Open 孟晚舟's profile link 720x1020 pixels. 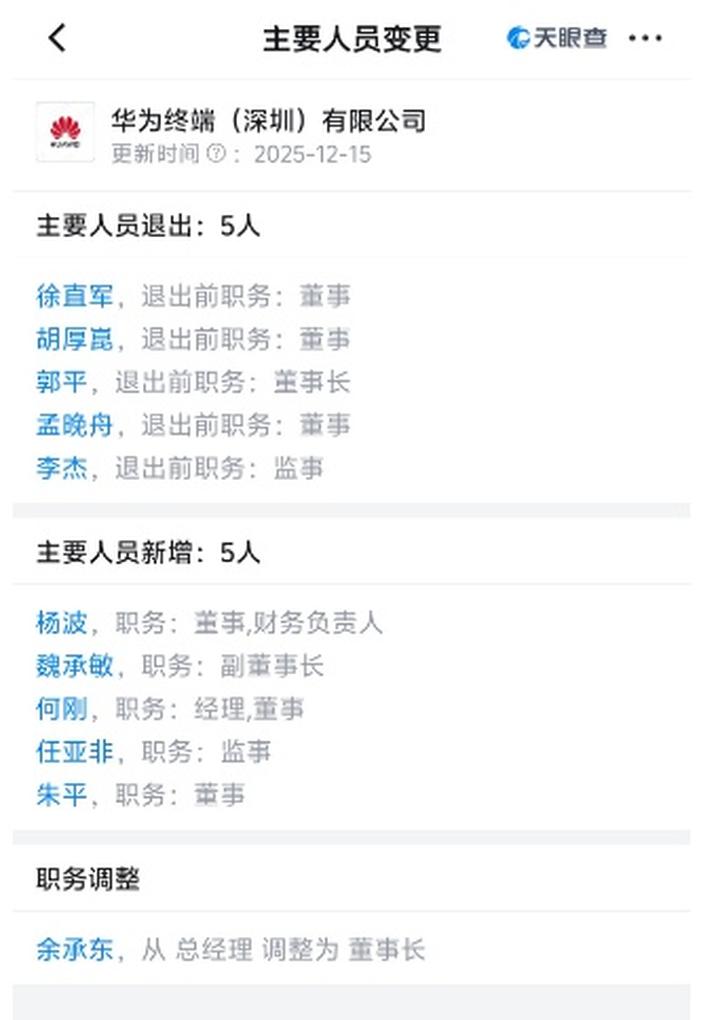click(x=75, y=425)
